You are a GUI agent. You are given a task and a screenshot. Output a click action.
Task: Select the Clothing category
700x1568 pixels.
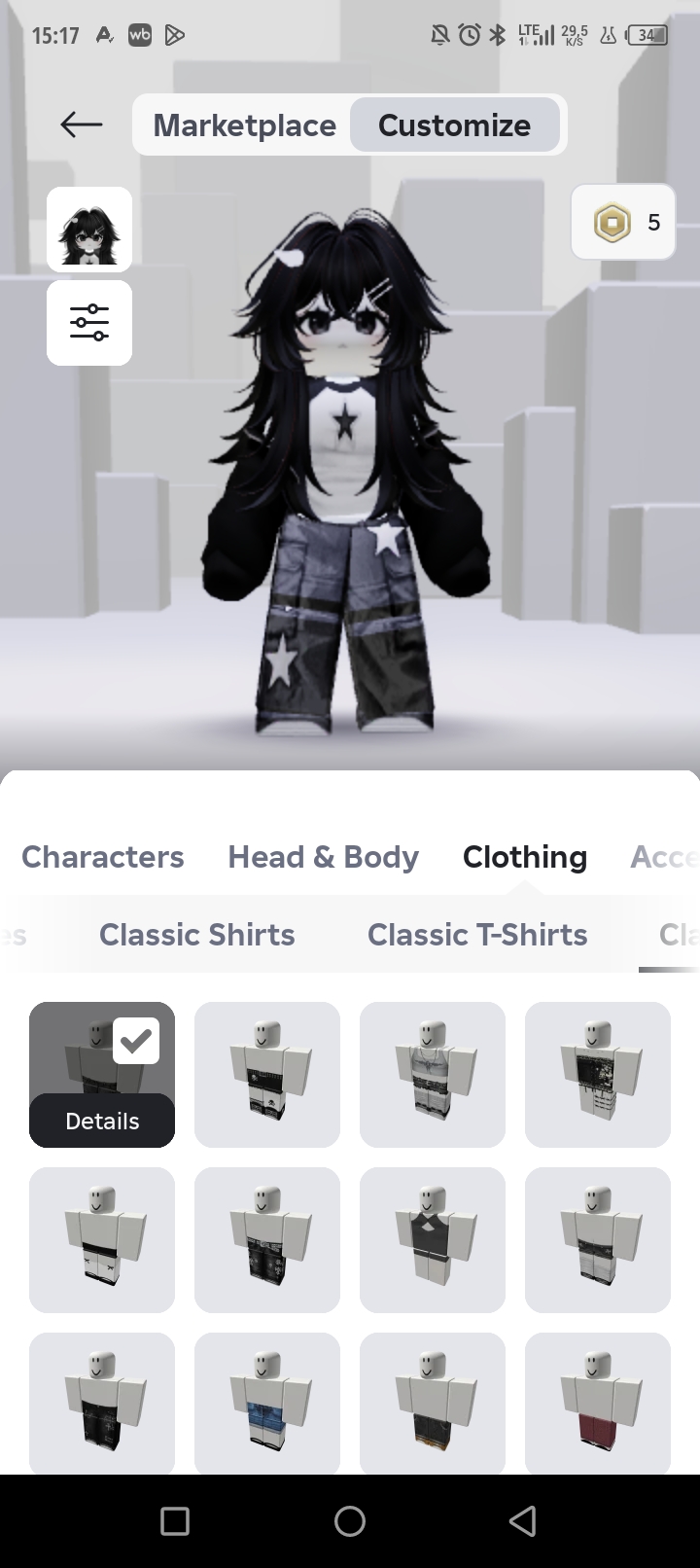525,857
